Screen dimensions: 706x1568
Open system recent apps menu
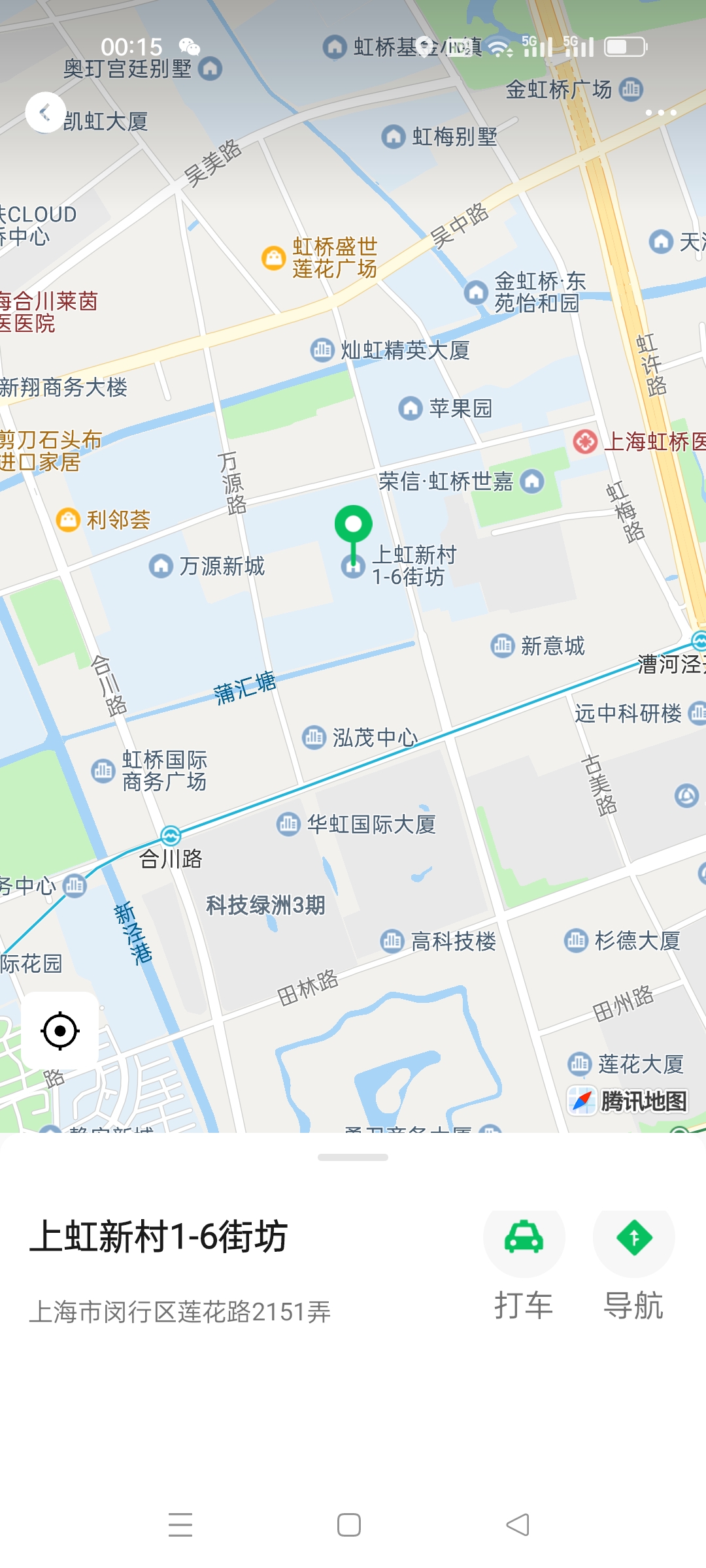[180, 1524]
